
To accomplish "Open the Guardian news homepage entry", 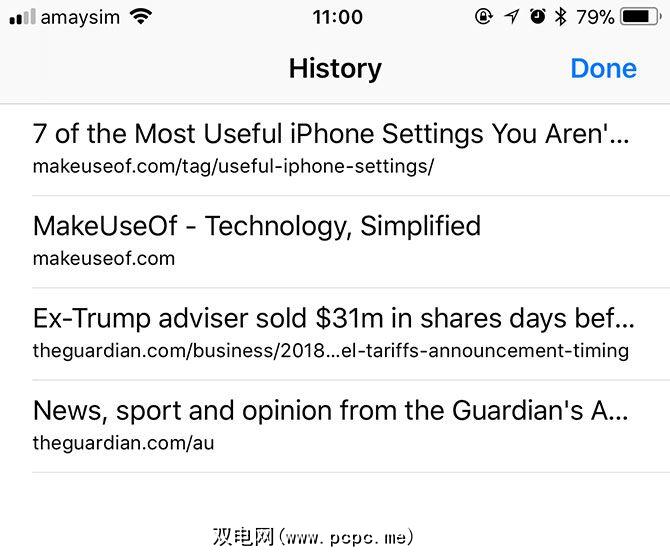I will click(330, 425).
